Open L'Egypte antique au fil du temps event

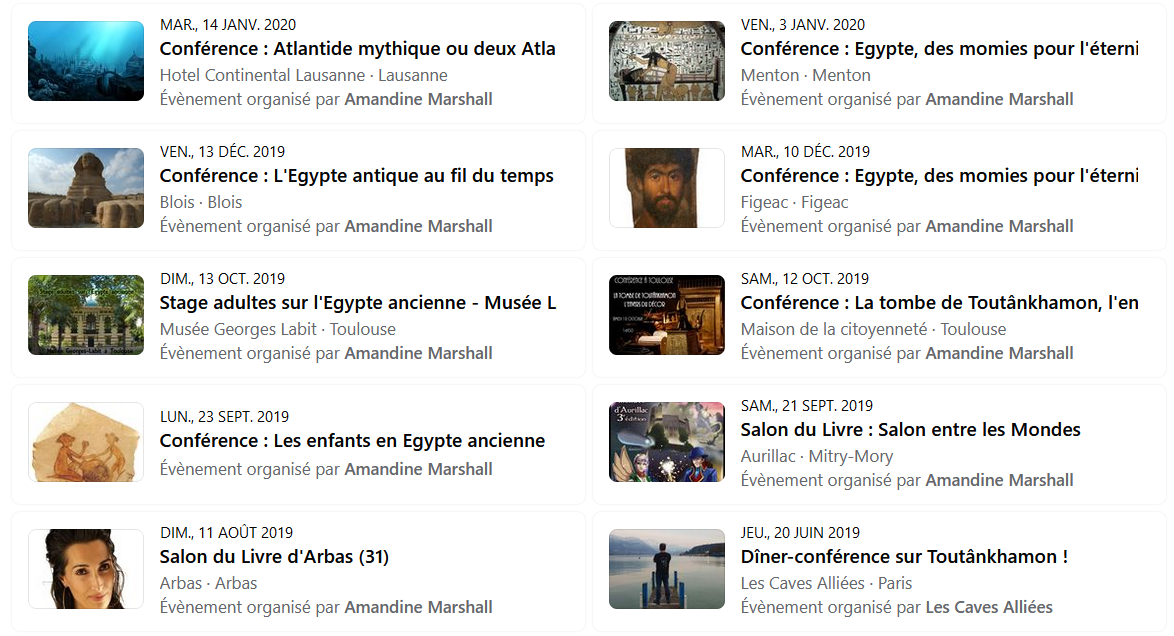(x=356, y=176)
